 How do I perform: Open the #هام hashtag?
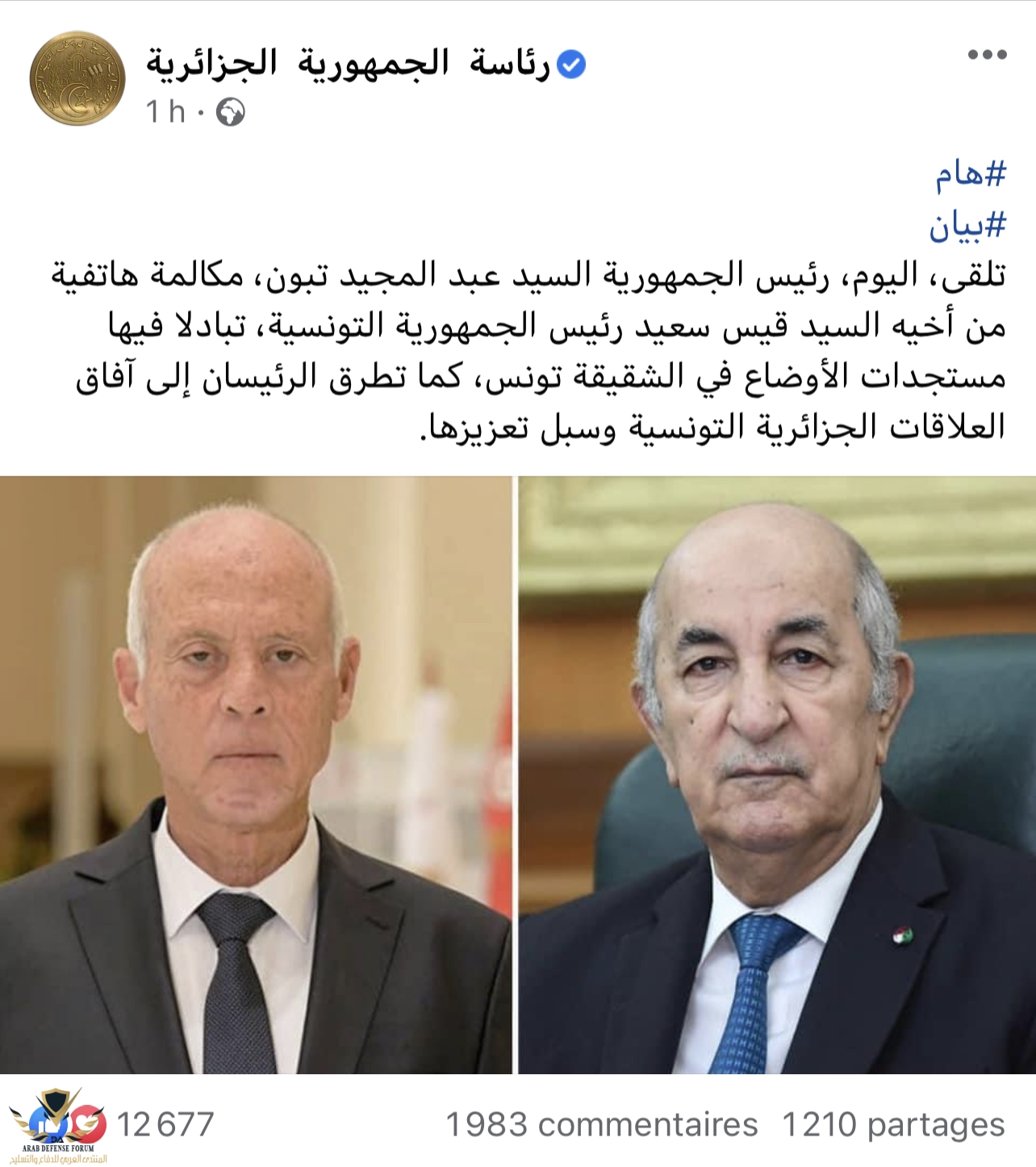[x=971, y=174]
